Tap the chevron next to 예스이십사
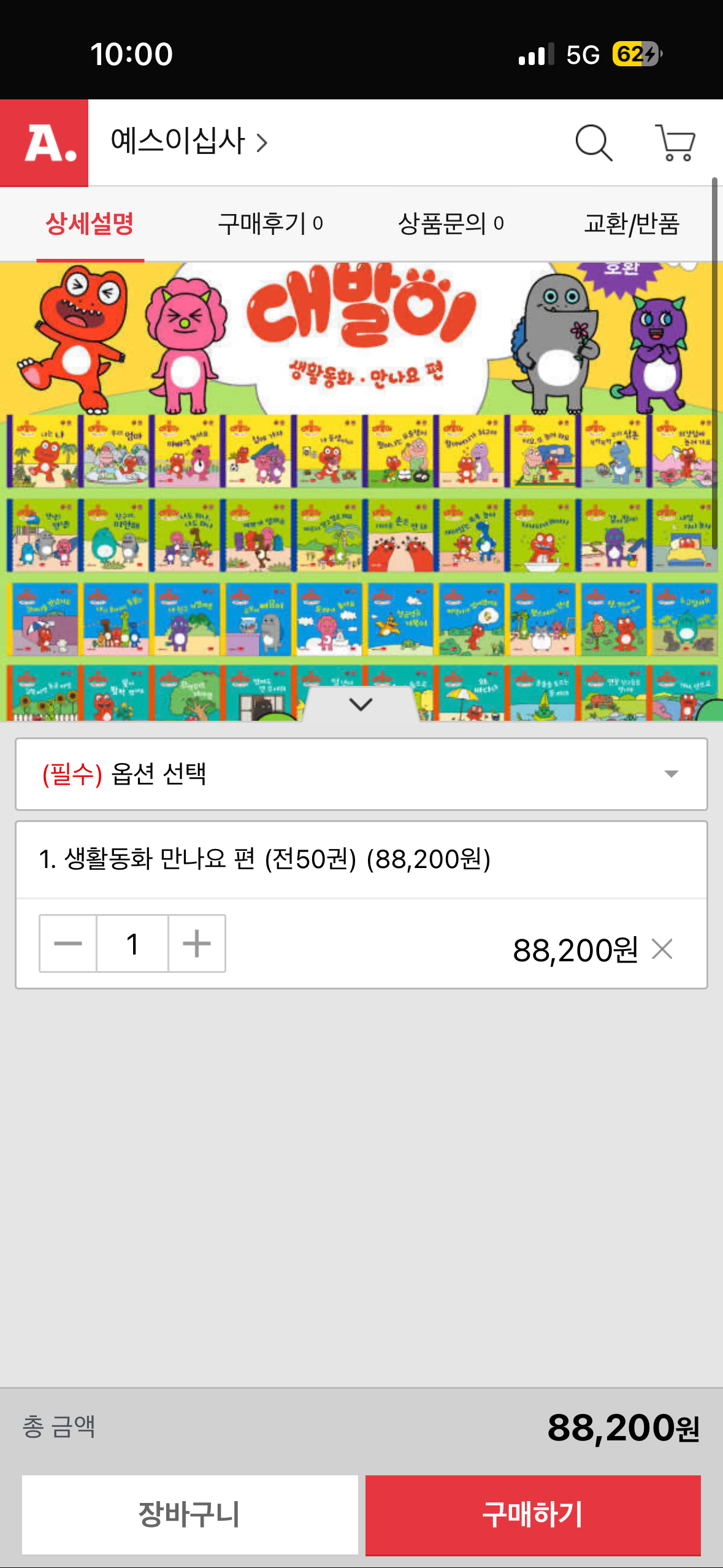 264,142
